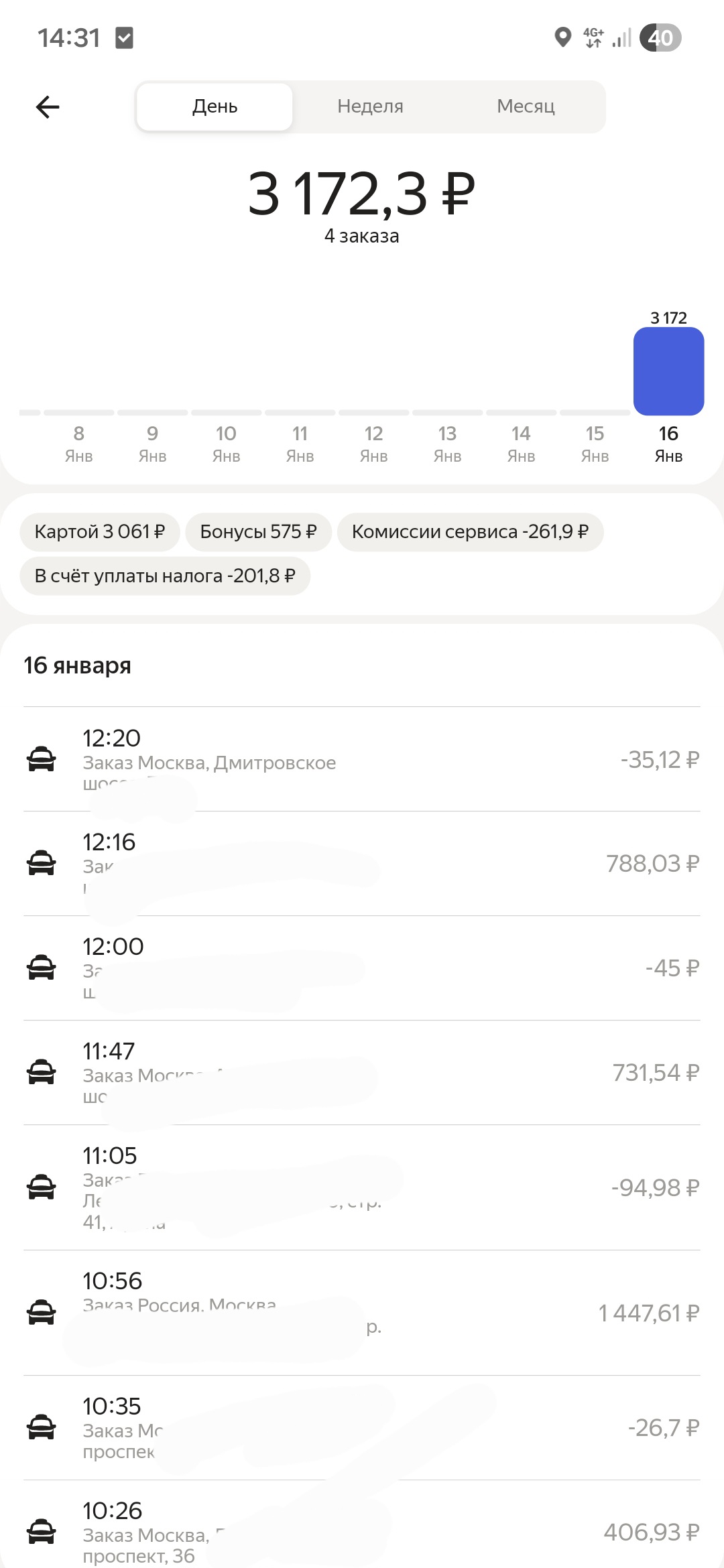
Task: Open the 10:56 order for 1 447,61 ₽
Action: [x=362, y=1313]
